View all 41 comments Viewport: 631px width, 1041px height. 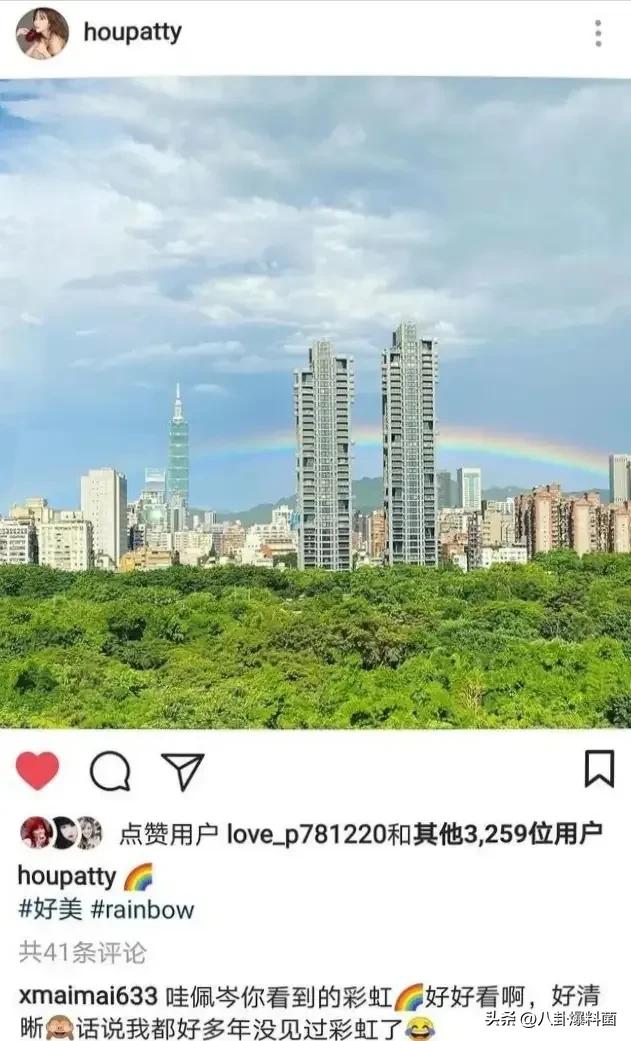(x=82, y=952)
